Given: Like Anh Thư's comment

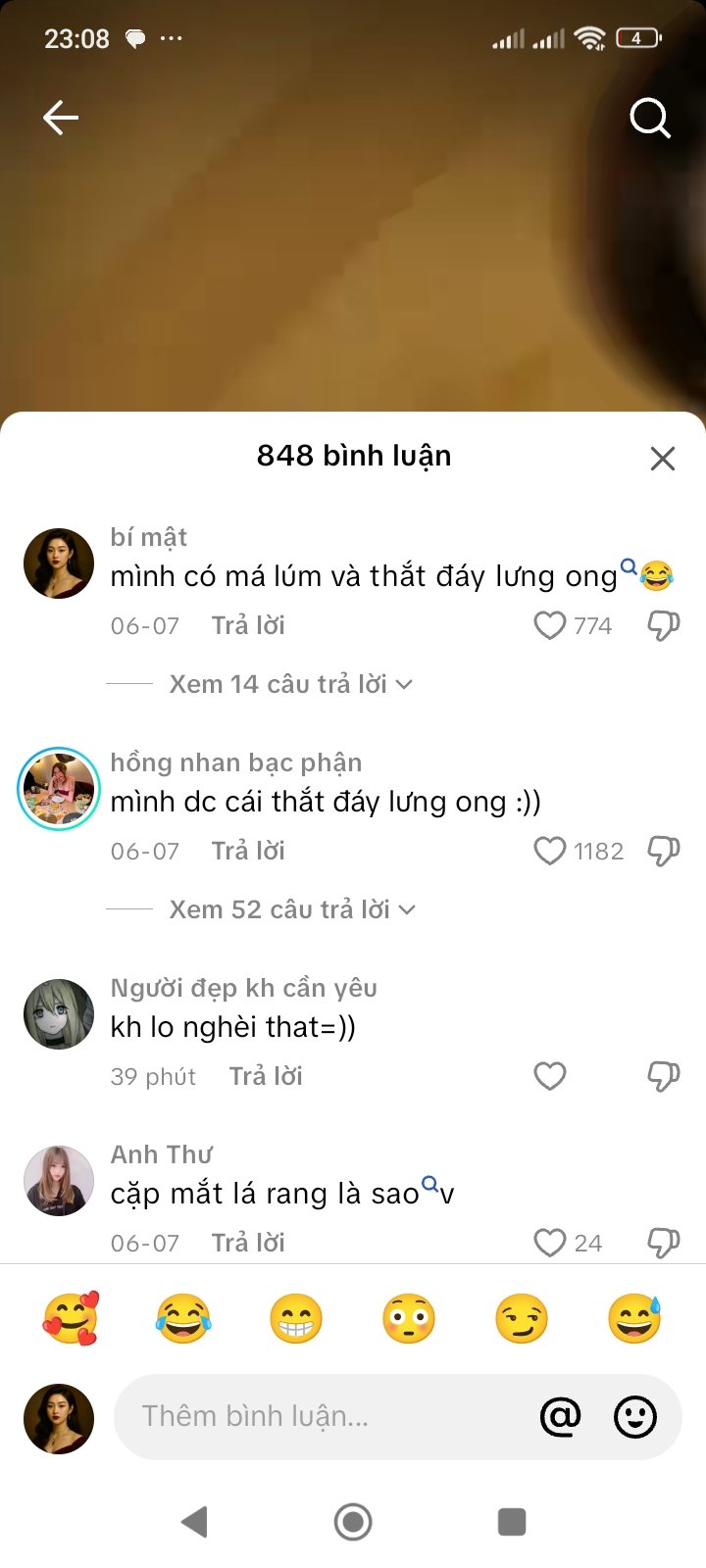Looking at the screenshot, I should pyautogui.click(x=550, y=1243).
